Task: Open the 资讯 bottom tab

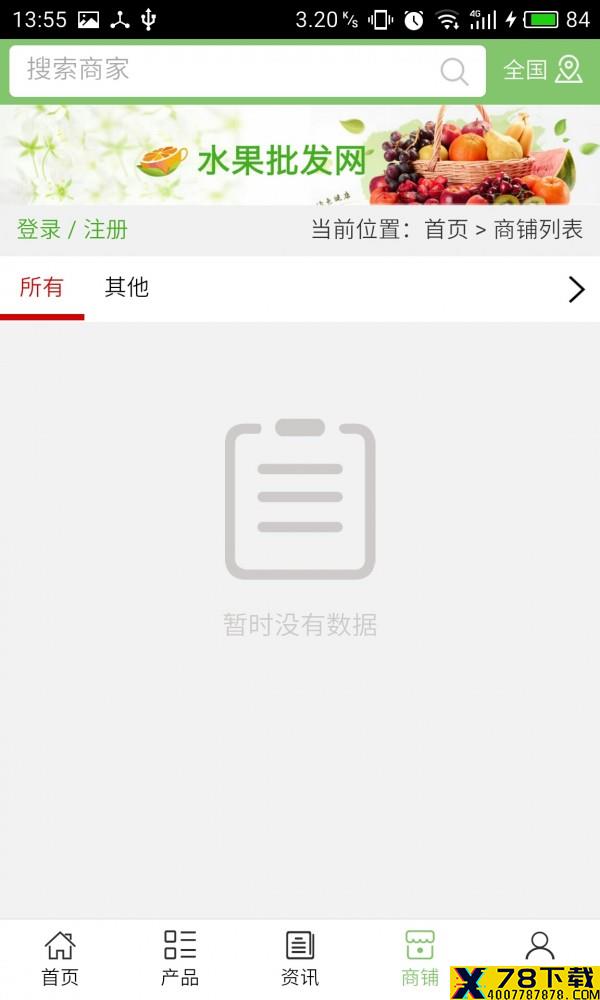Action: point(300,959)
